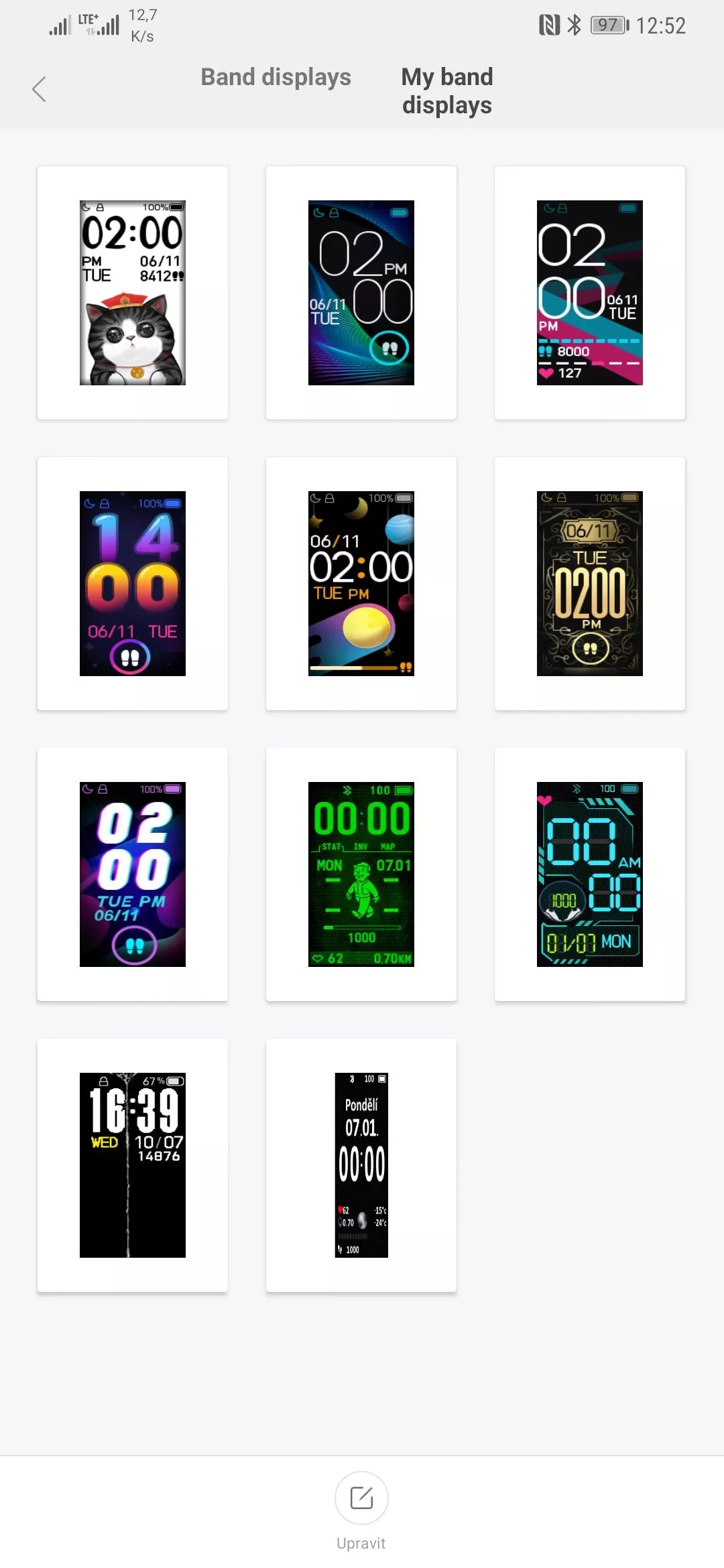Image resolution: width=724 pixels, height=1568 pixels.
Task: Switch to the Band displays tab
Action: 276,77
